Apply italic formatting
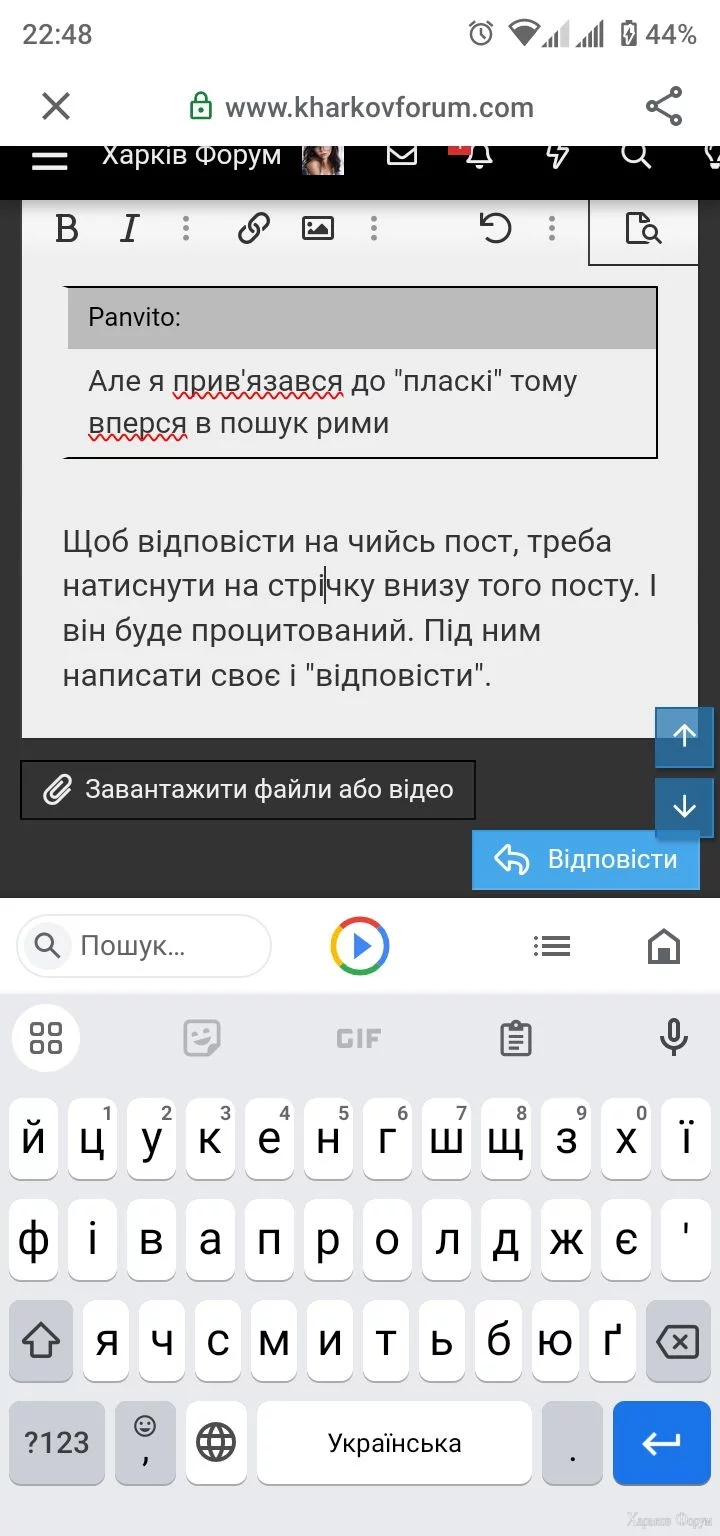 pos(128,229)
